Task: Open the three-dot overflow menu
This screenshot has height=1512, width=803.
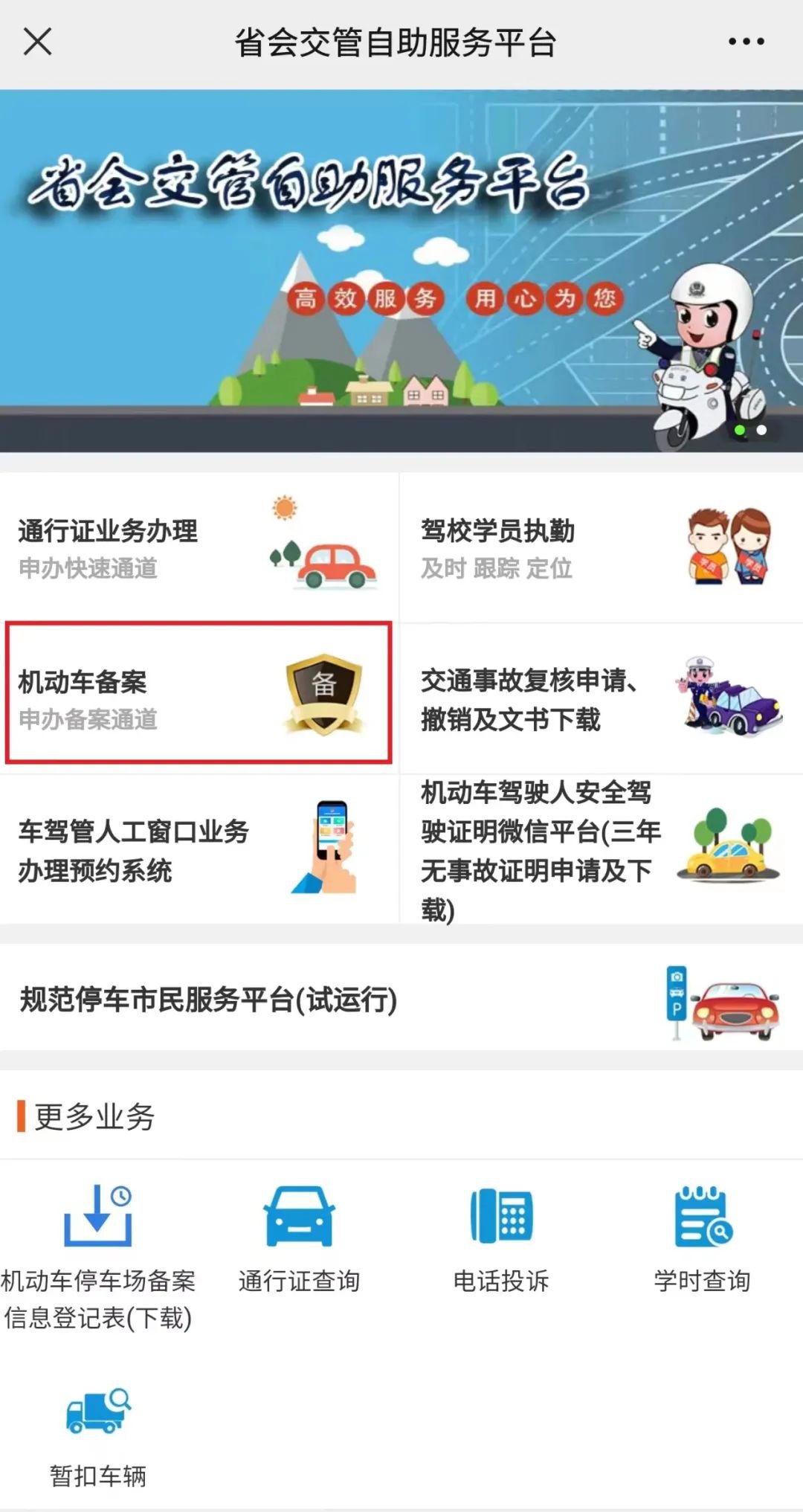Action: [x=746, y=42]
